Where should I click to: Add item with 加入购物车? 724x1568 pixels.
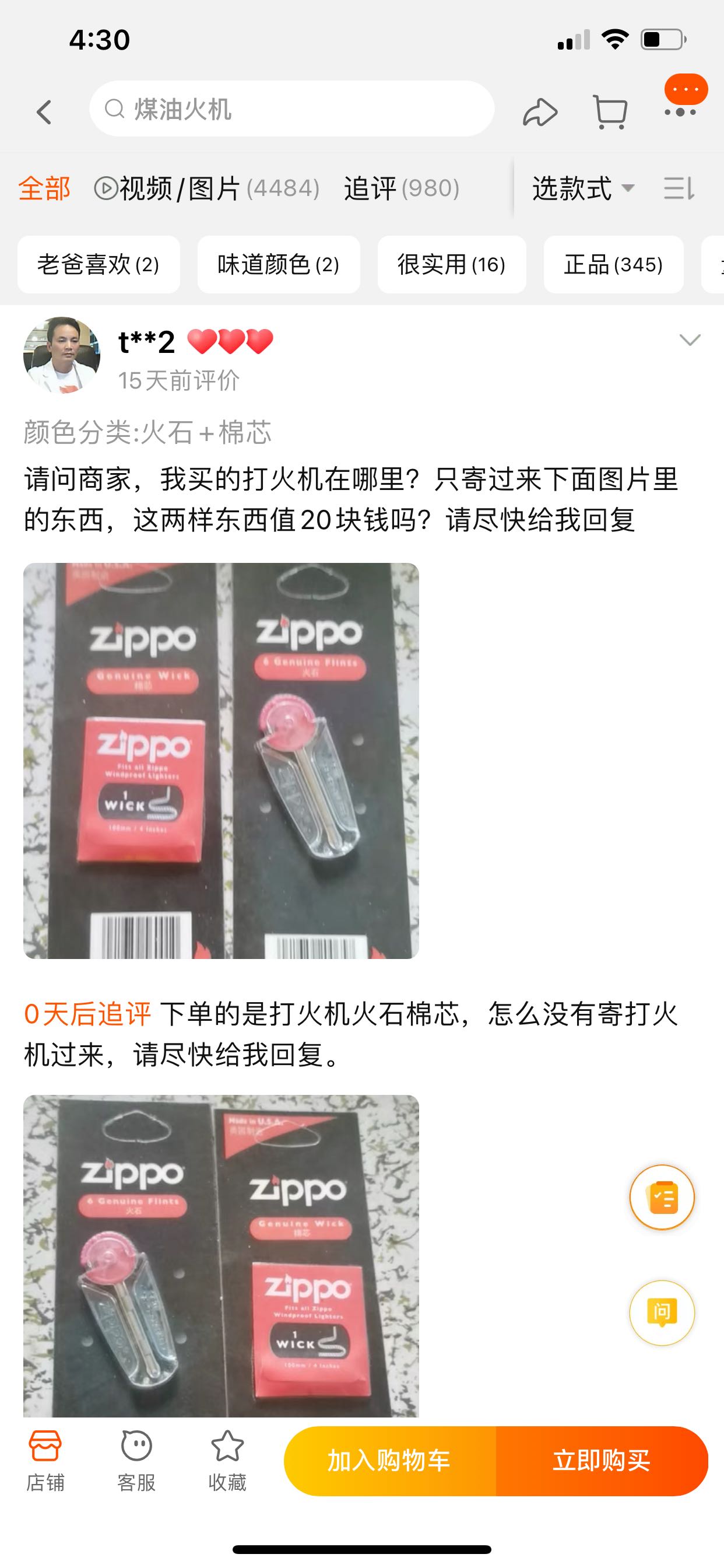[389, 1461]
